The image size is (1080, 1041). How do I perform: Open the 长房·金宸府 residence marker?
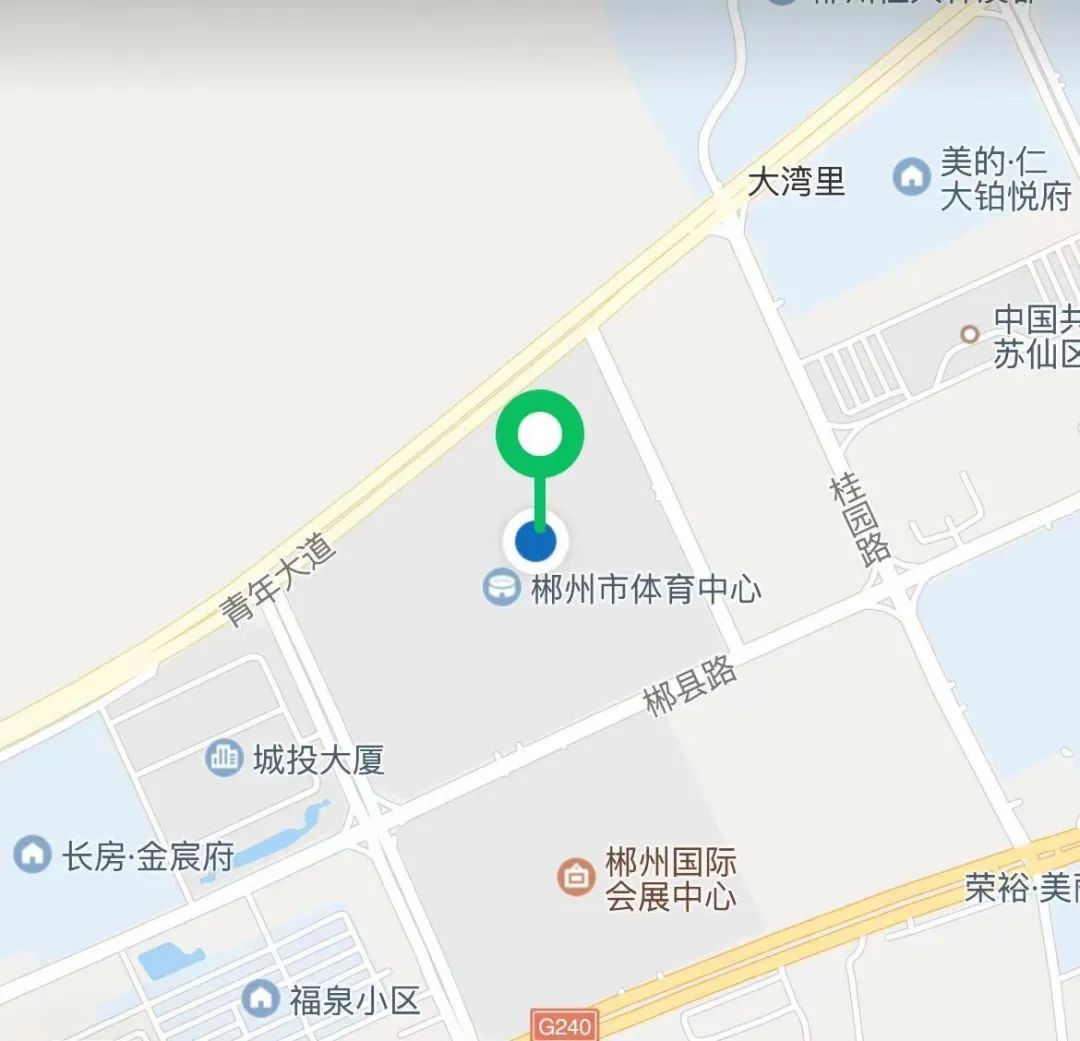click(x=32, y=854)
